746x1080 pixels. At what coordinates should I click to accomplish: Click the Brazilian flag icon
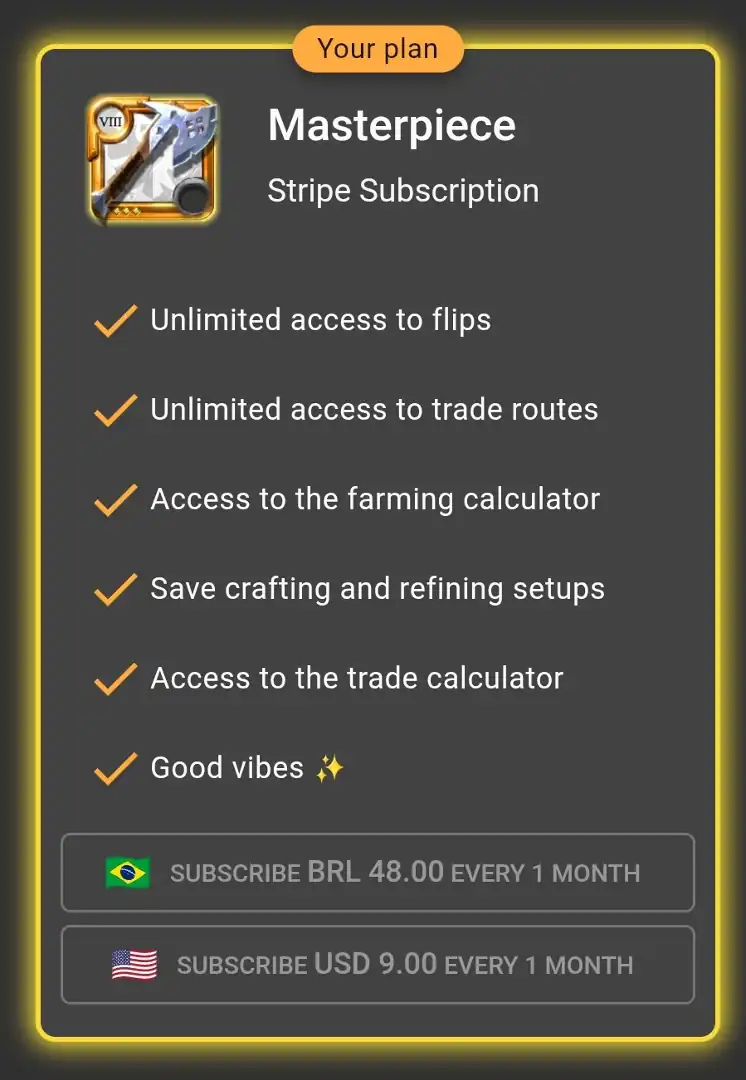[129, 872]
